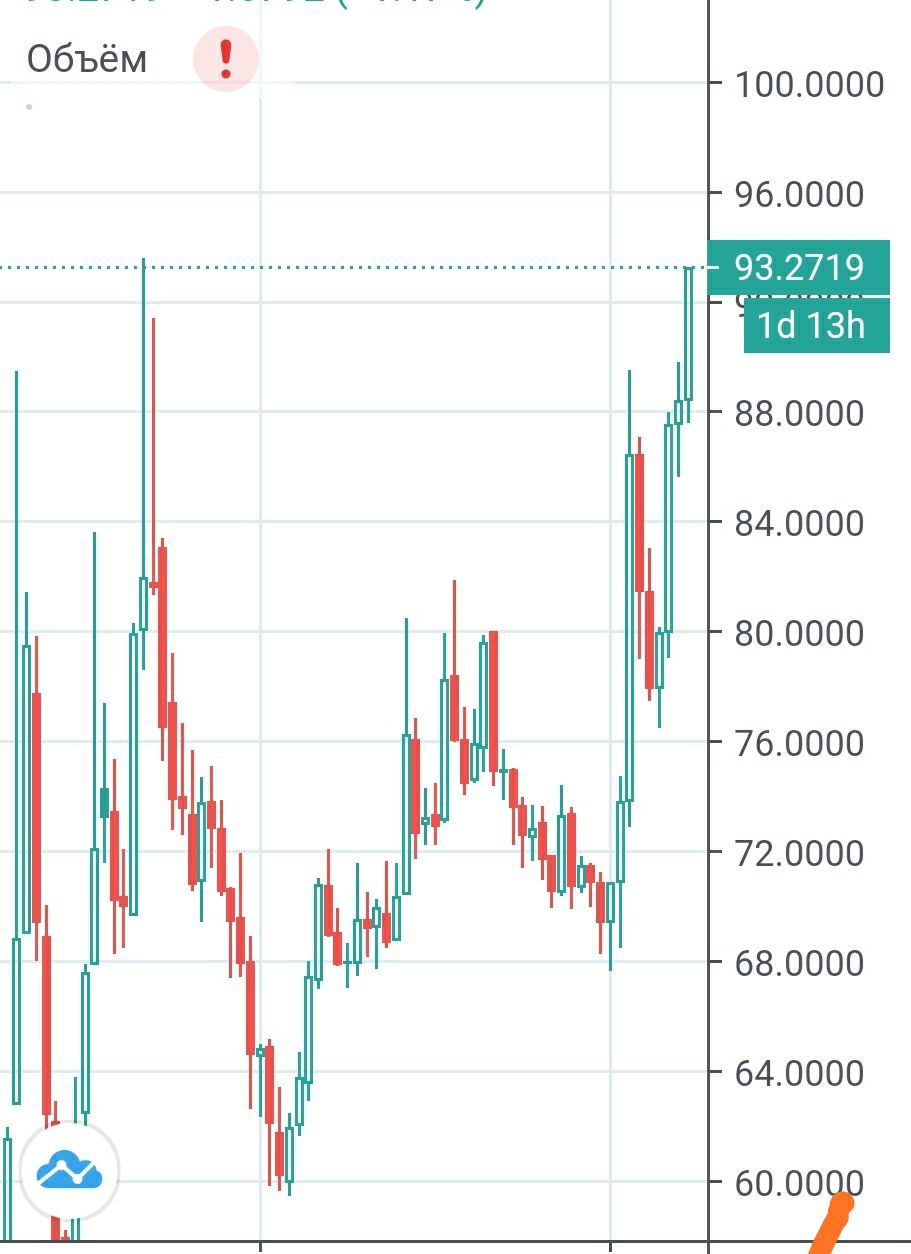
Task: Open the TradingView cloud logo button
Action: (69, 1169)
